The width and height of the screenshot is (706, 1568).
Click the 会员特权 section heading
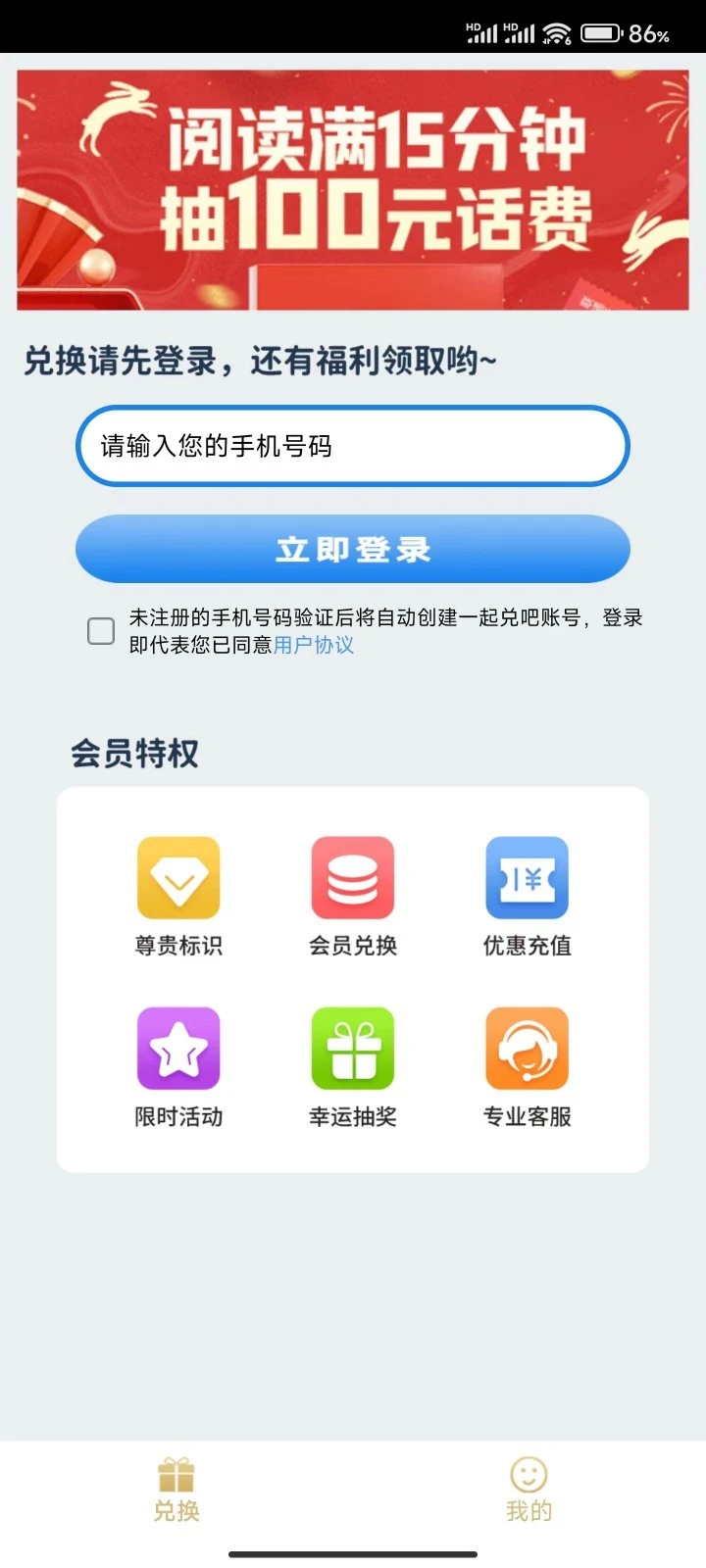136,753
